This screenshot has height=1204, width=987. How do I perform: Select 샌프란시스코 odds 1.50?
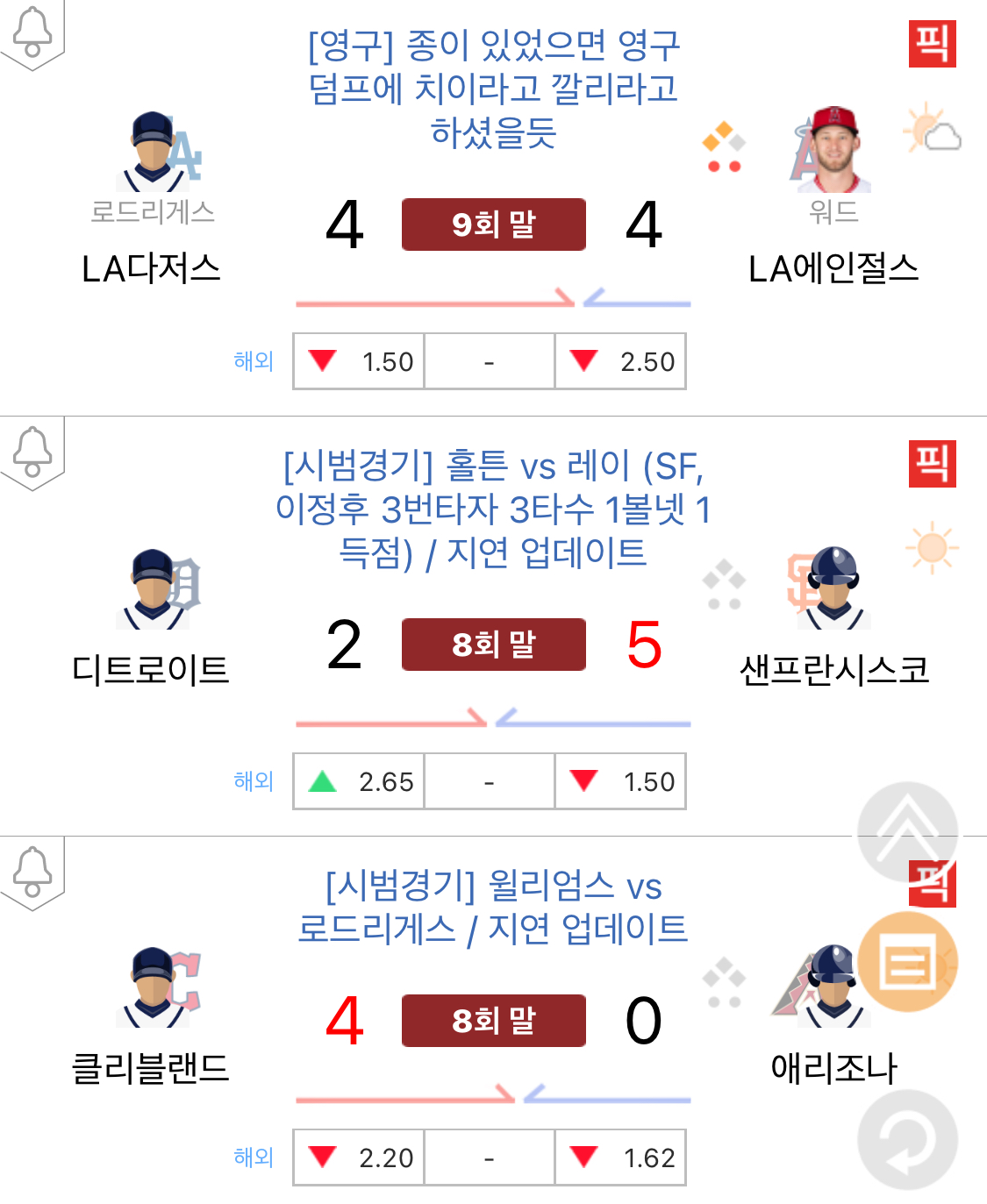pyautogui.click(x=620, y=781)
